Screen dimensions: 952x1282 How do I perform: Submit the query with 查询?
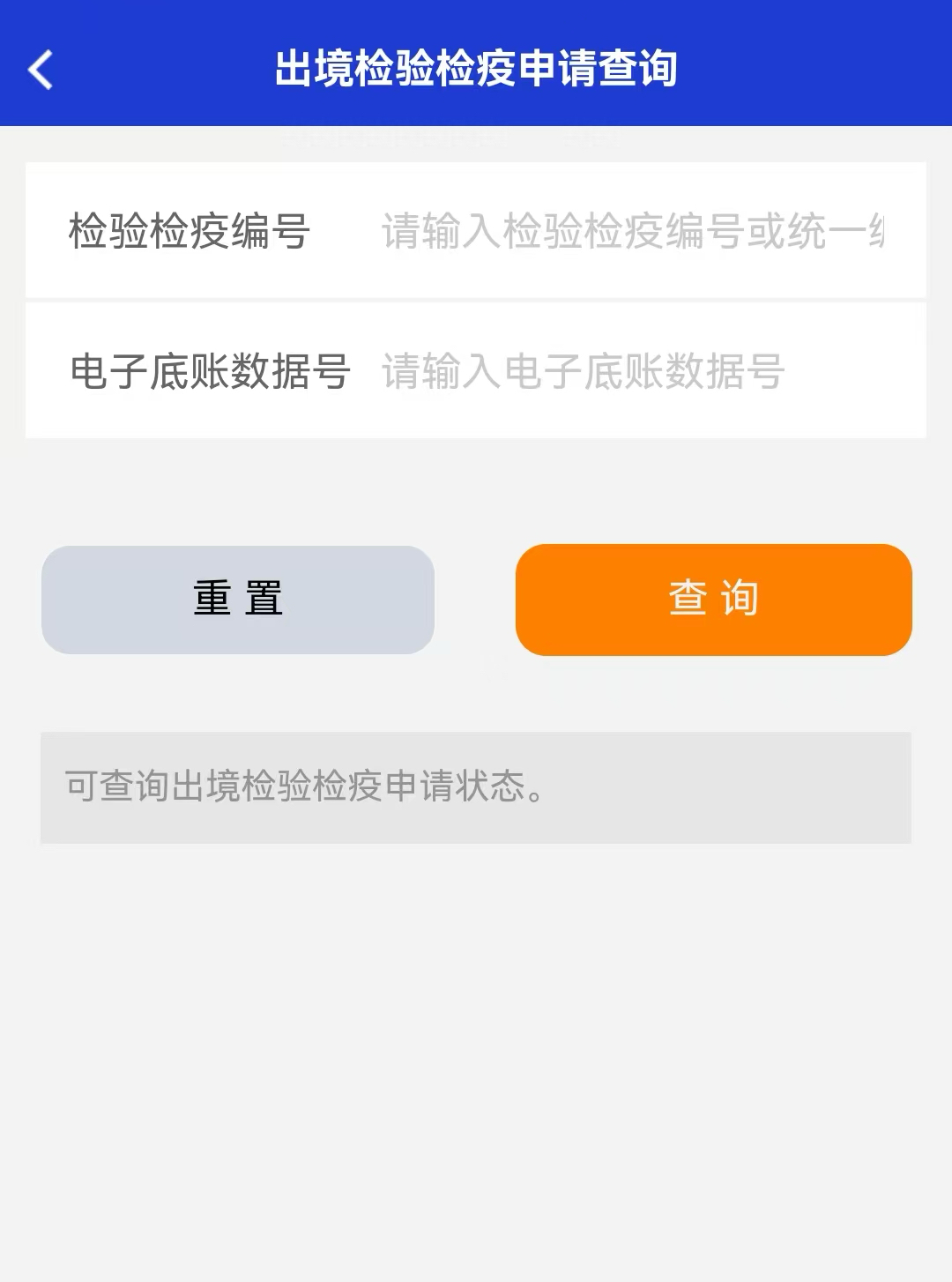pos(714,600)
